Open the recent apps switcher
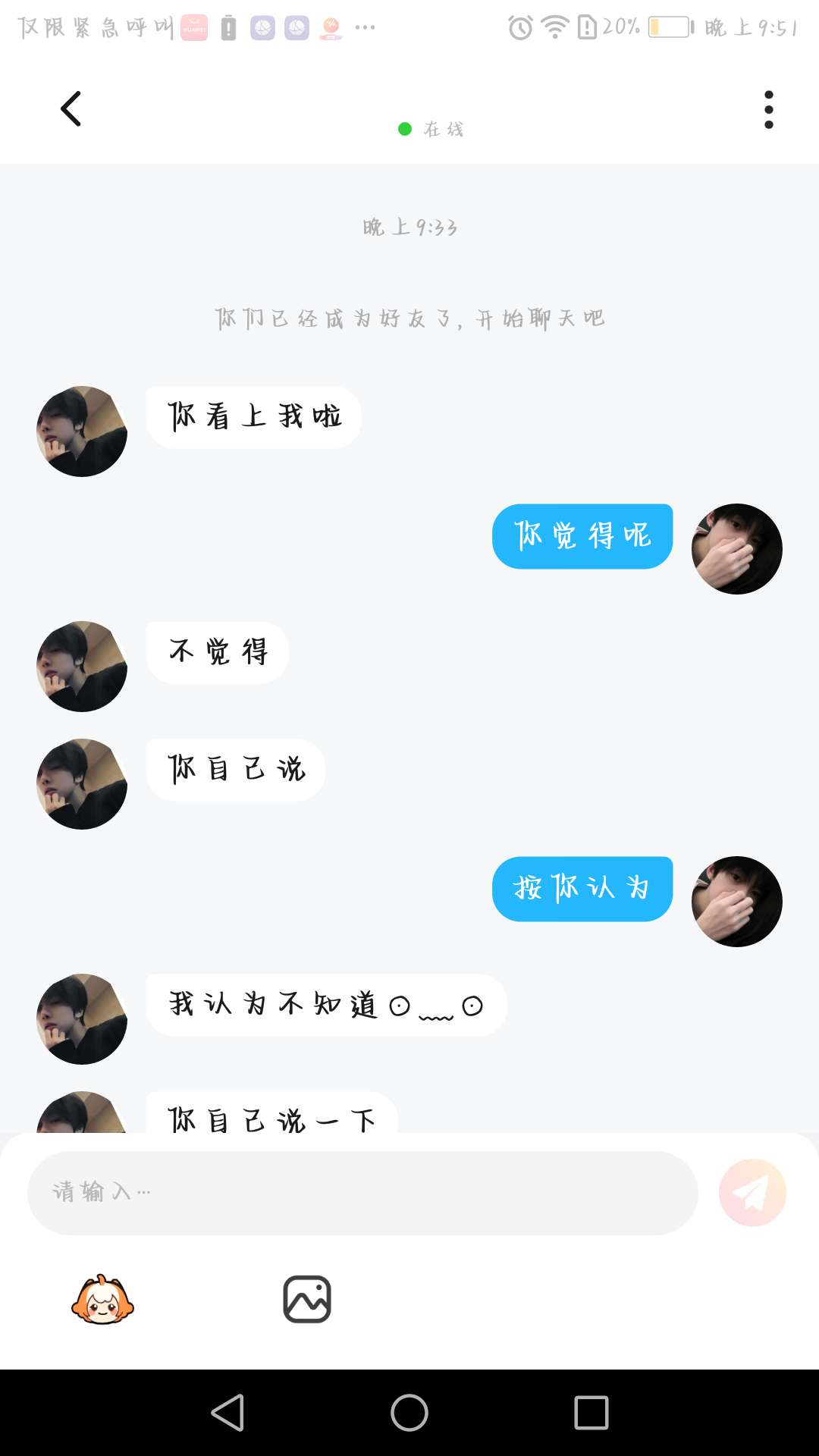Viewport: 819px width, 1456px height. pyautogui.click(x=591, y=1413)
